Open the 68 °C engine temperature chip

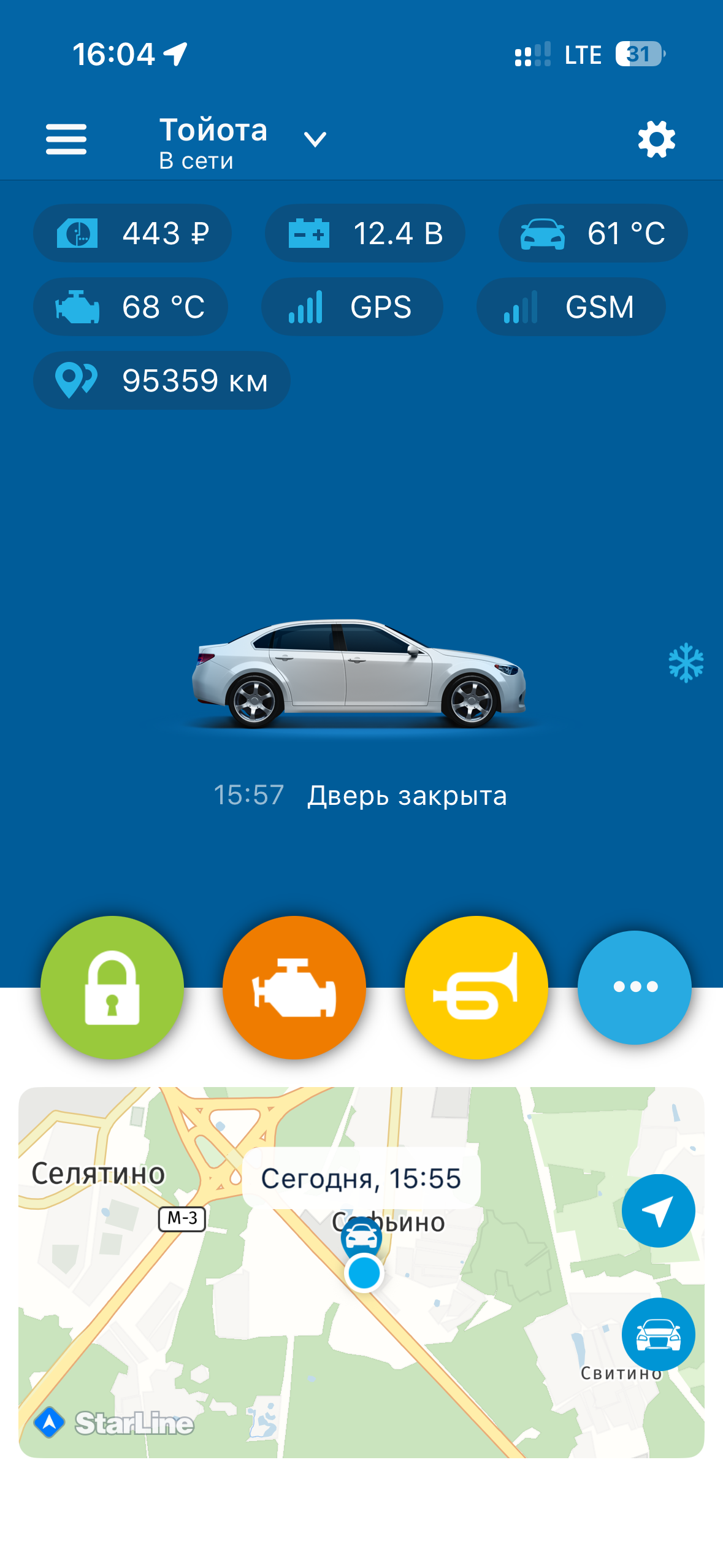click(x=131, y=307)
